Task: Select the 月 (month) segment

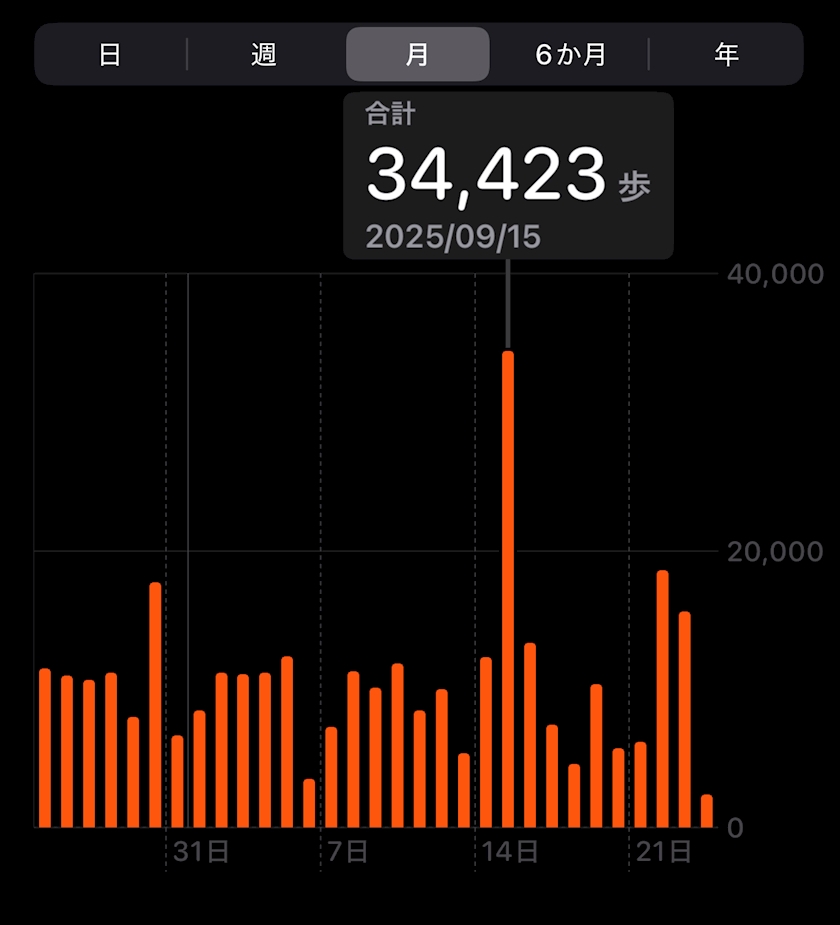Action: [x=418, y=54]
